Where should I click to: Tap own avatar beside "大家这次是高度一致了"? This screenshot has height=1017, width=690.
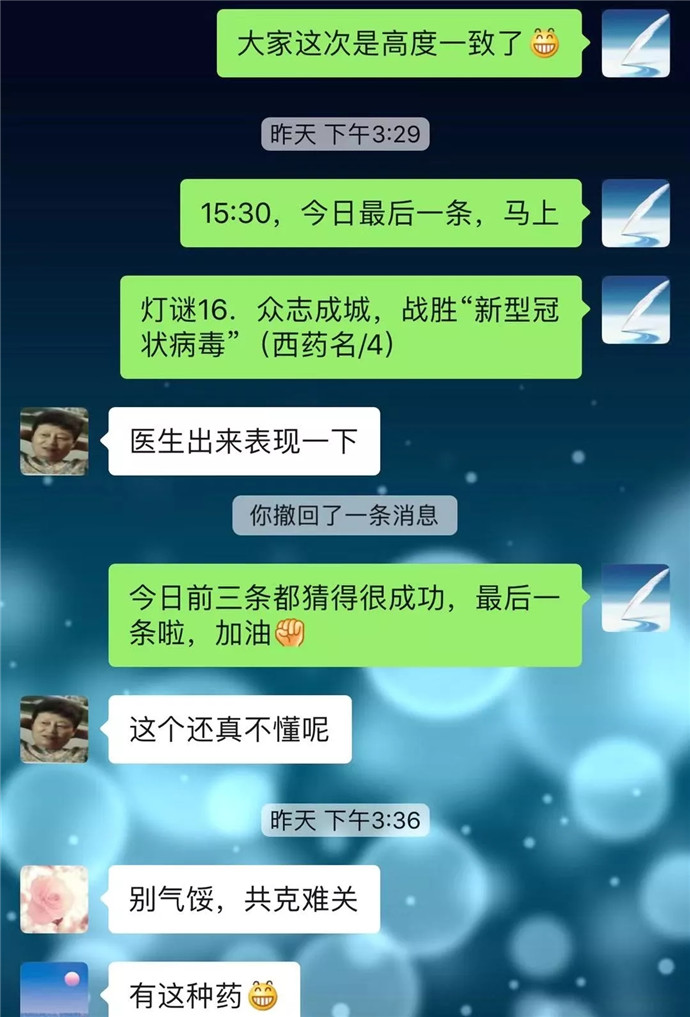click(635, 43)
